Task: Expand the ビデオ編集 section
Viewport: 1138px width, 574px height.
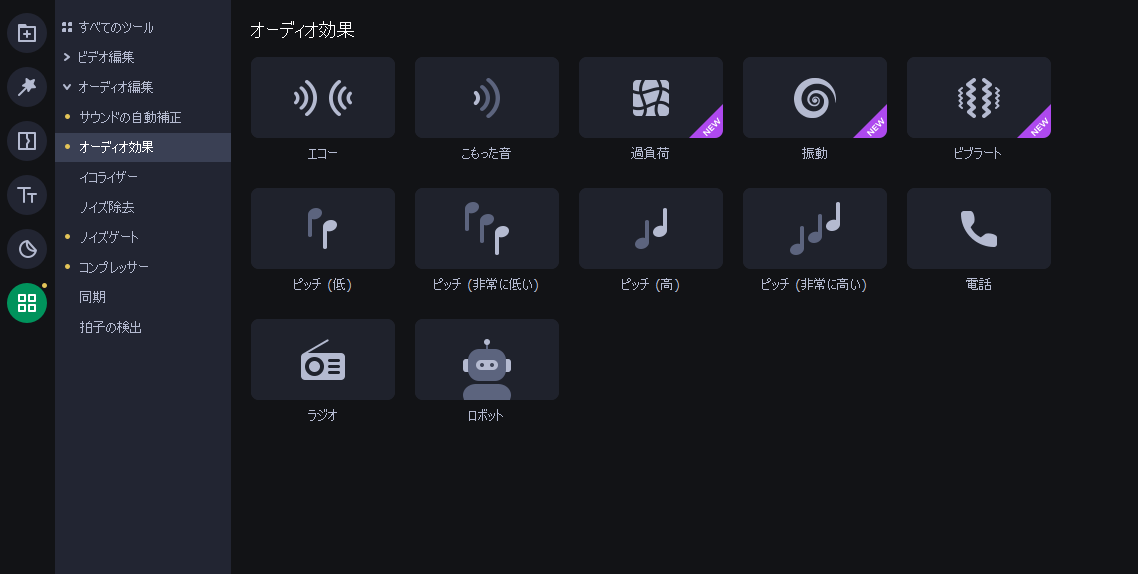Action: (x=105, y=57)
